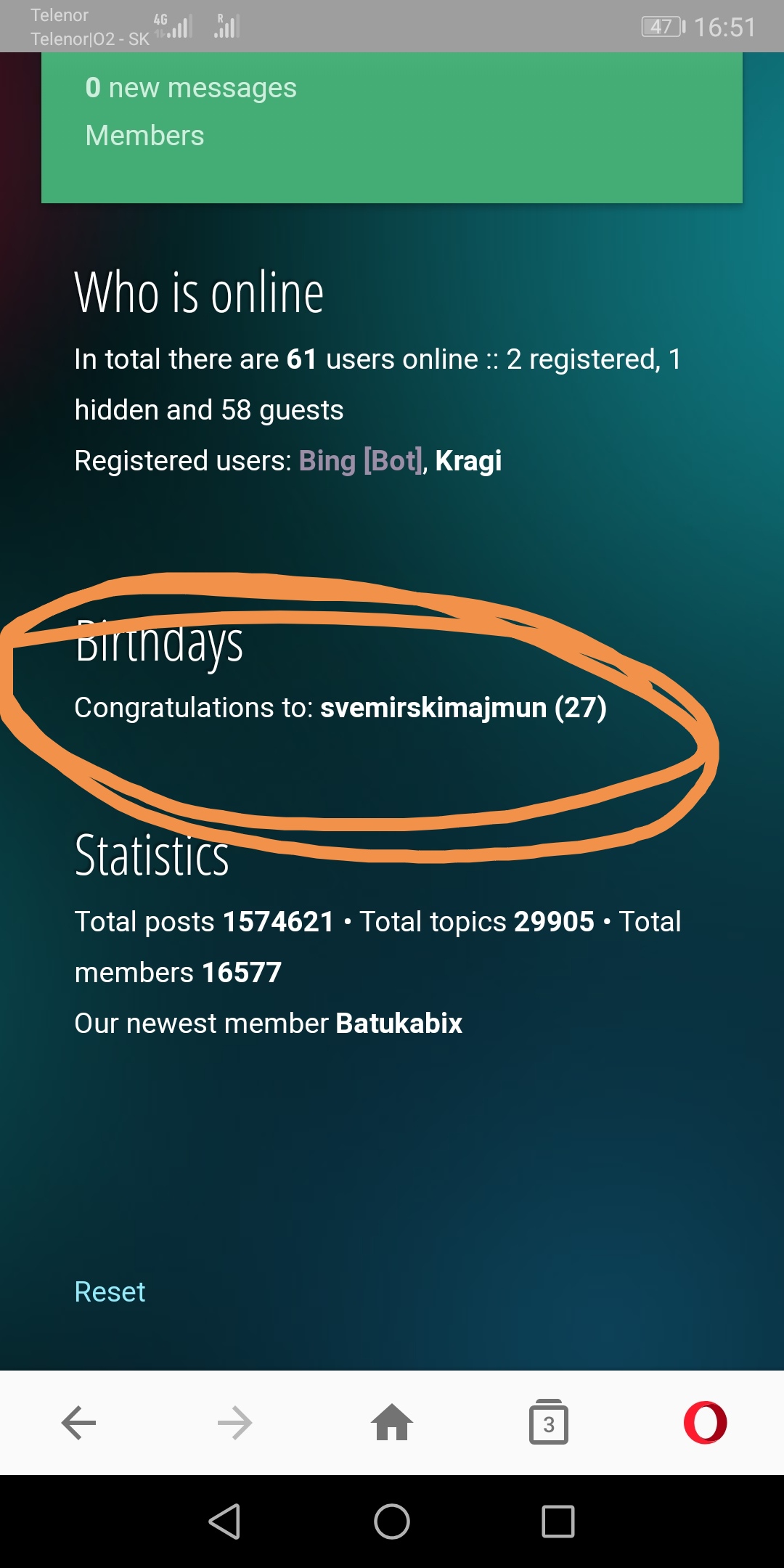
Task: Go forward in the browser
Action: click(235, 1423)
